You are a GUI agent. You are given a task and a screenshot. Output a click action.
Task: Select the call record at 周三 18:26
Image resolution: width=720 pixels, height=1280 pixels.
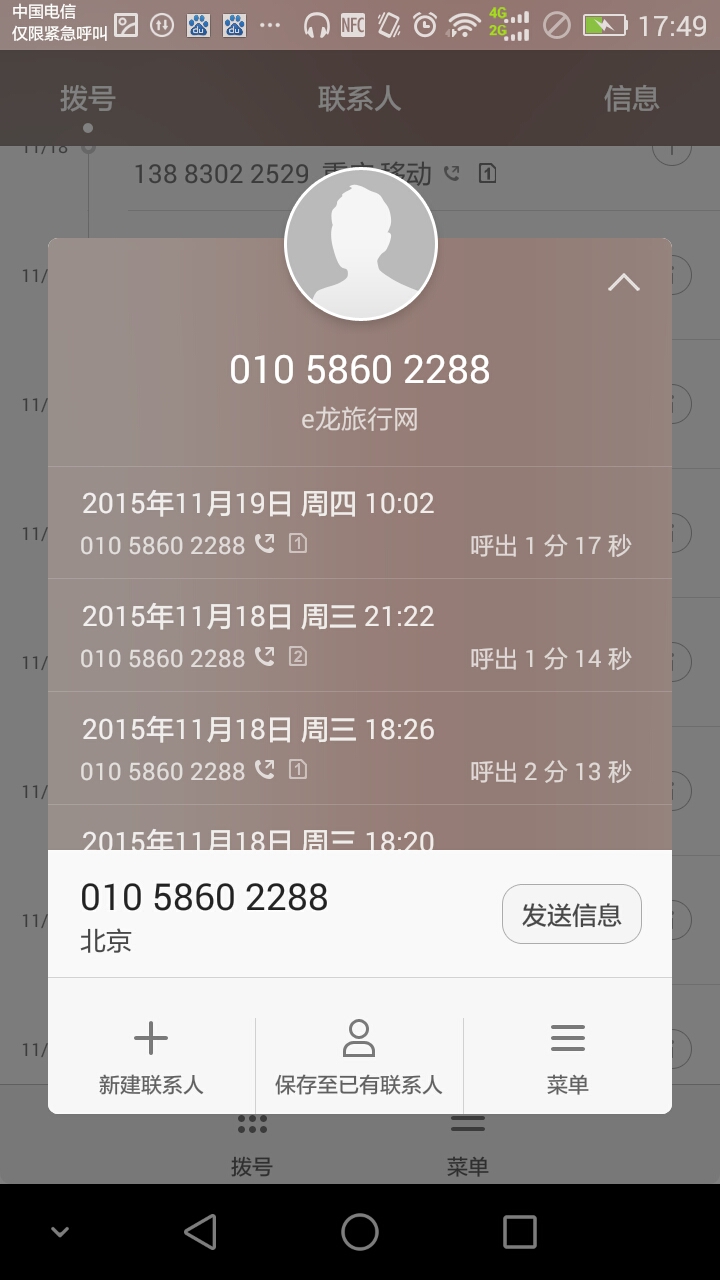coord(358,749)
